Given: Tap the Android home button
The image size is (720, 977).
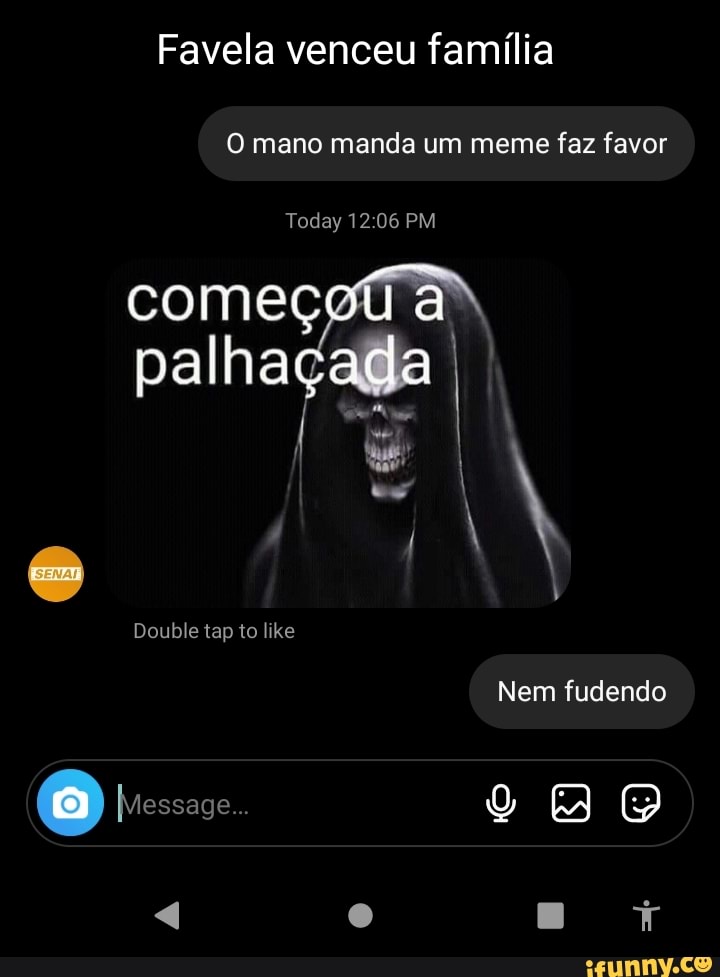Looking at the screenshot, I should pos(361,913).
